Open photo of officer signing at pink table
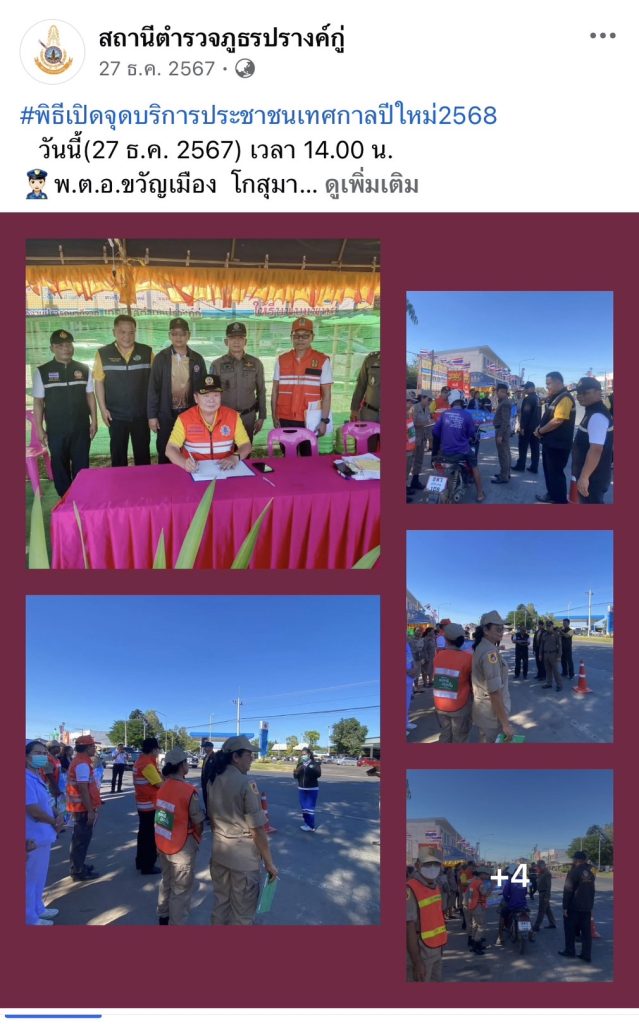Screen dimensions: 639x1024 point(203,403)
